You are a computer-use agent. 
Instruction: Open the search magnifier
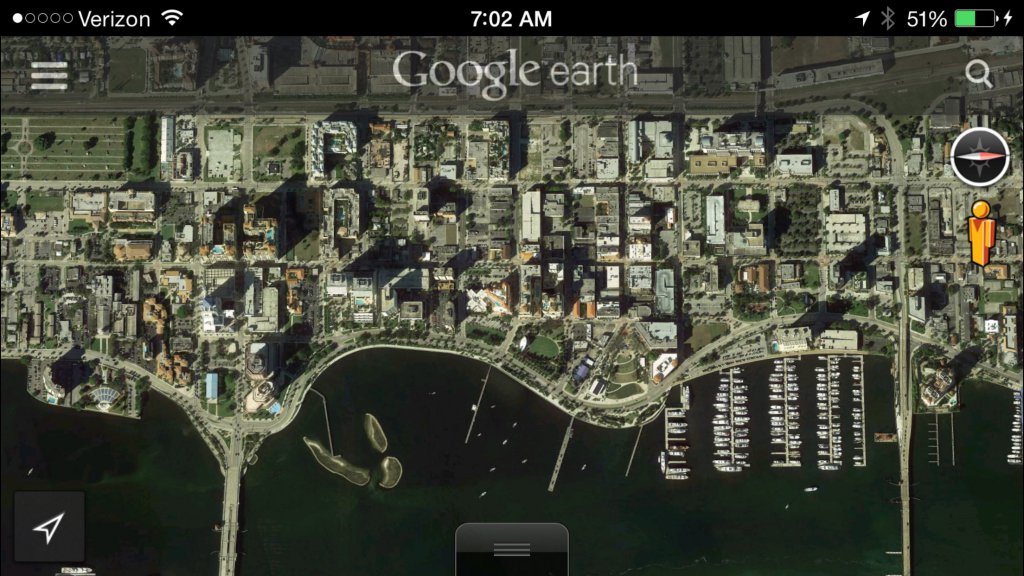click(x=978, y=73)
